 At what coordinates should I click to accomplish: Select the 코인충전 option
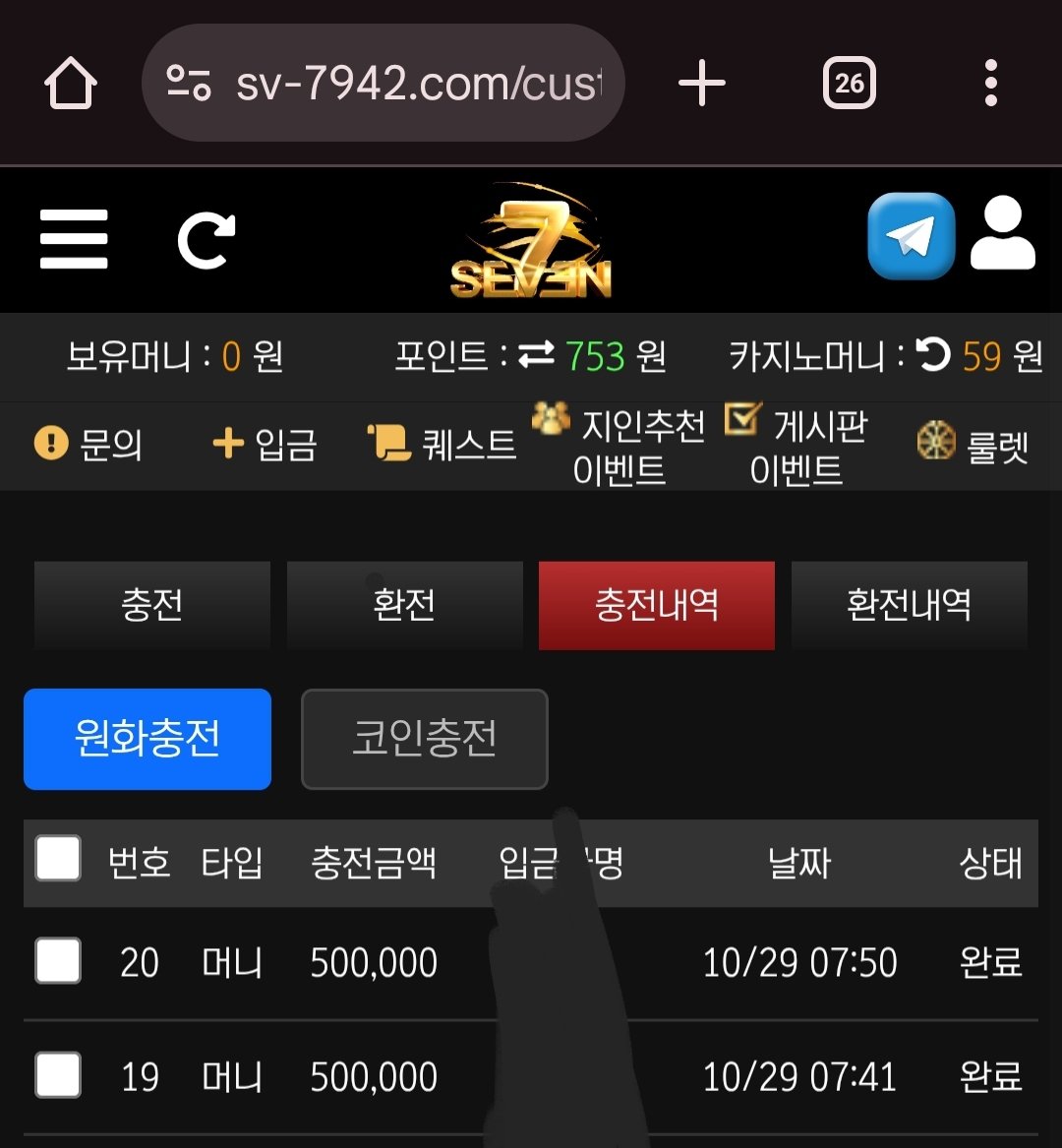click(424, 739)
